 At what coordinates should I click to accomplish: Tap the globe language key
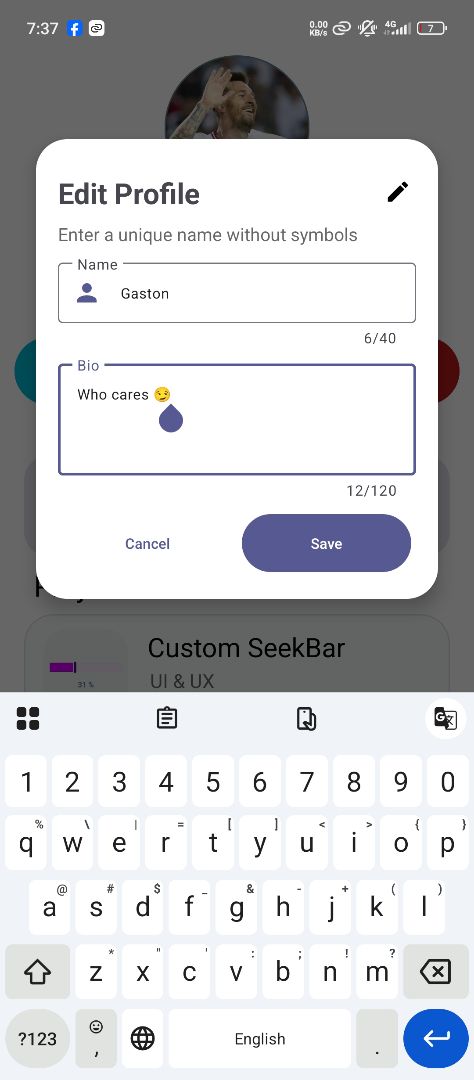[x=143, y=1038]
